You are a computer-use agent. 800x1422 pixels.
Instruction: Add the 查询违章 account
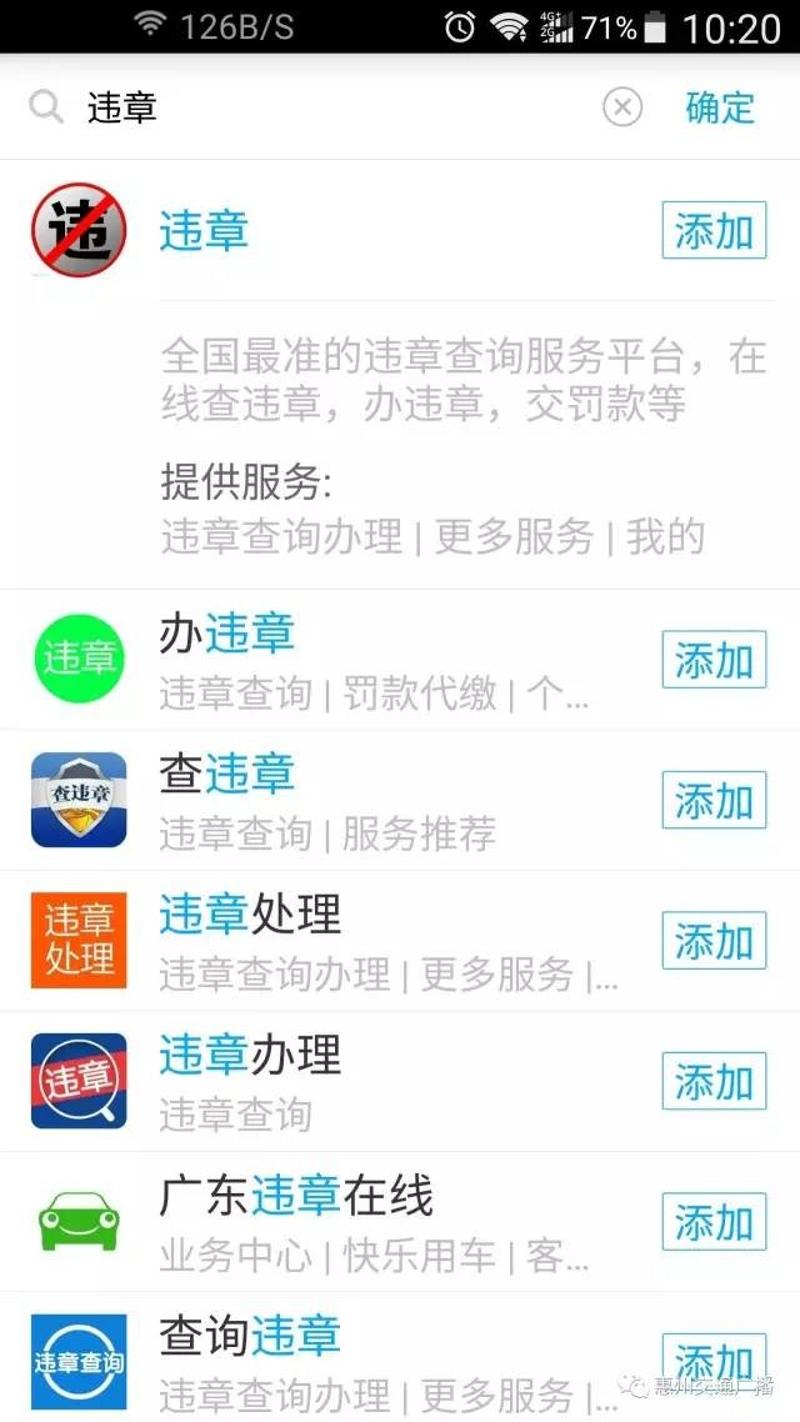714,1362
